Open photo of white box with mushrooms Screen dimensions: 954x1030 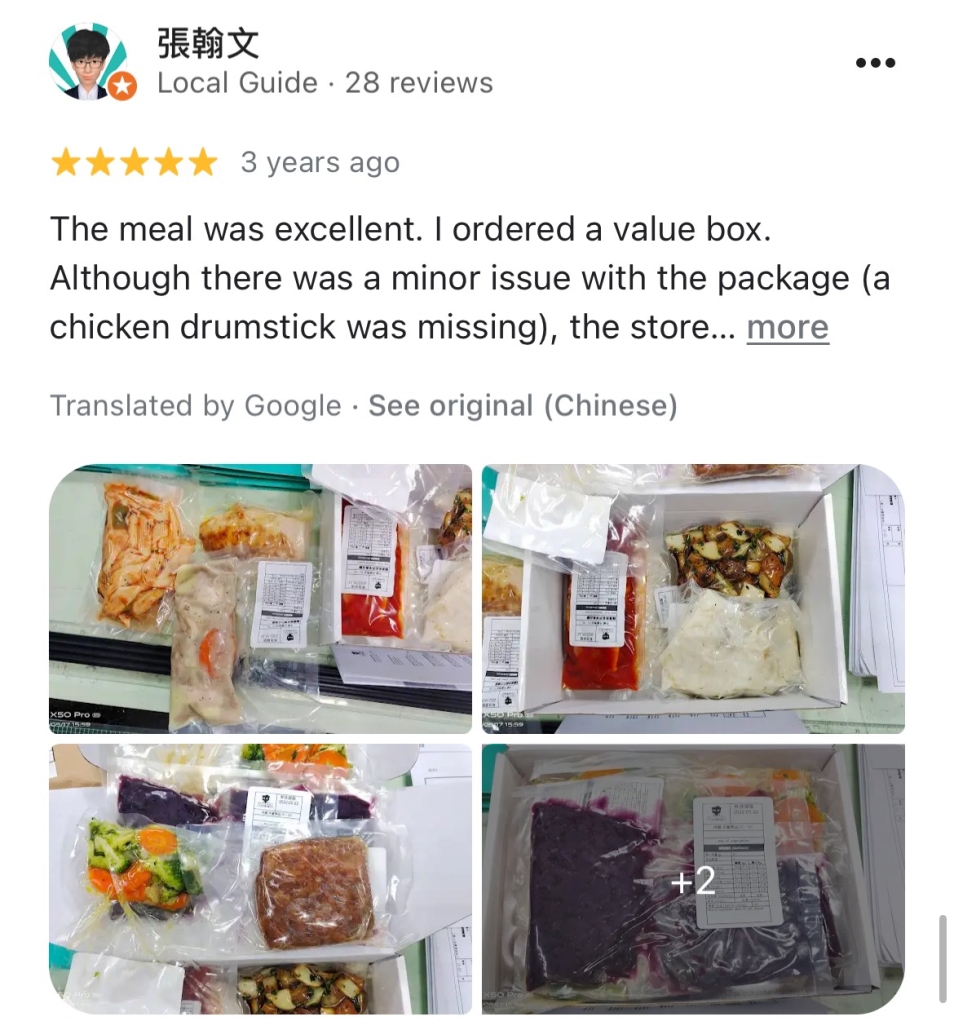click(693, 598)
